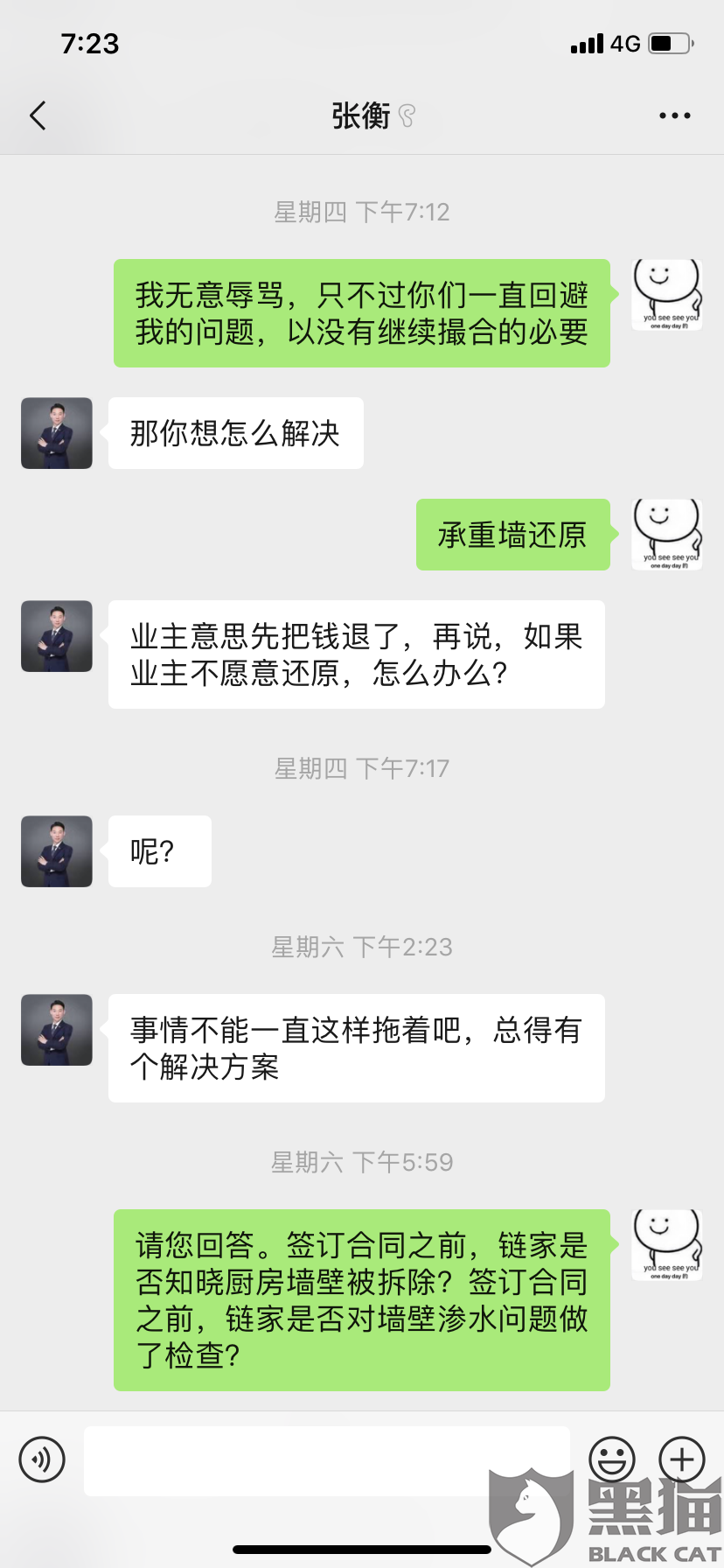The height and width of the screenshot is (1568, 724).
Task: Focus the message text field
Action: click(x=327, y=1460)
